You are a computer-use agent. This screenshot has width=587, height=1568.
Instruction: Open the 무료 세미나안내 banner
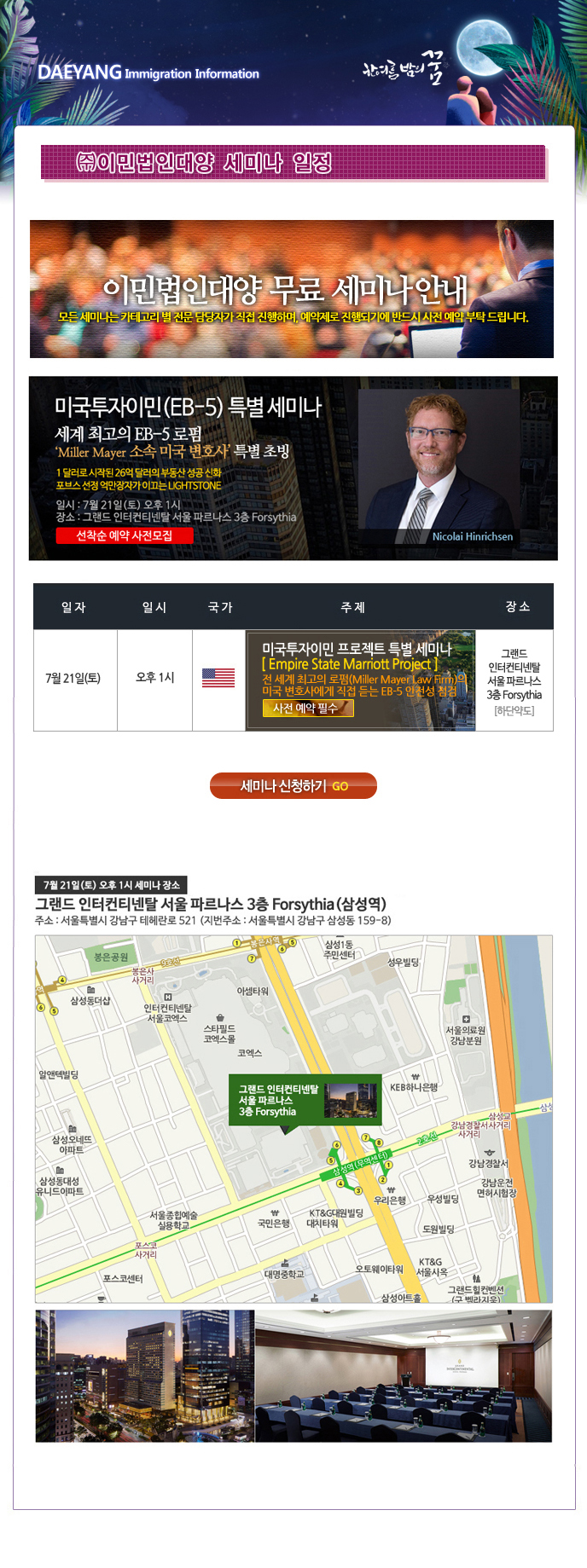[x=292, y=289]
